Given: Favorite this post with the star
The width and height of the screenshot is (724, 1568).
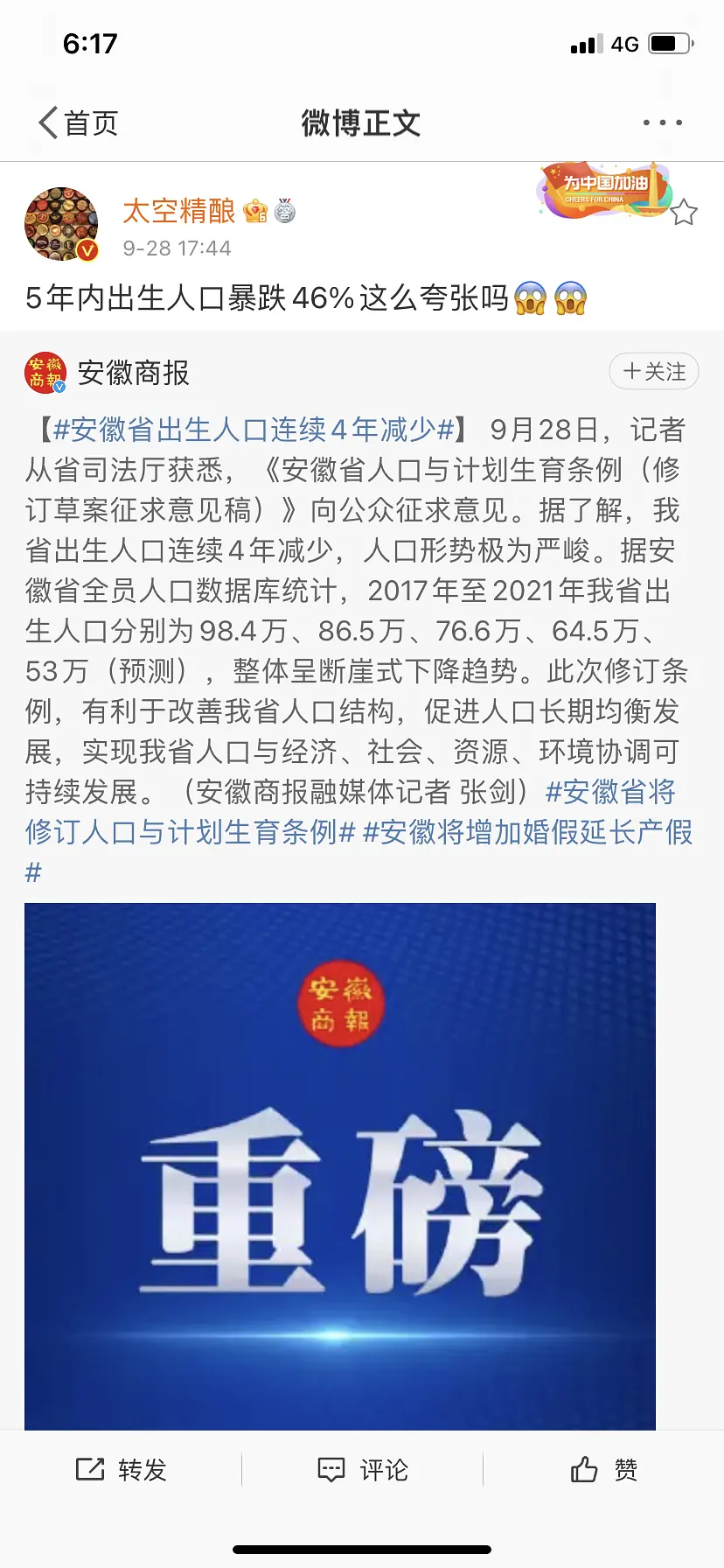Looking at the screenshot, I should click(684, 213).
